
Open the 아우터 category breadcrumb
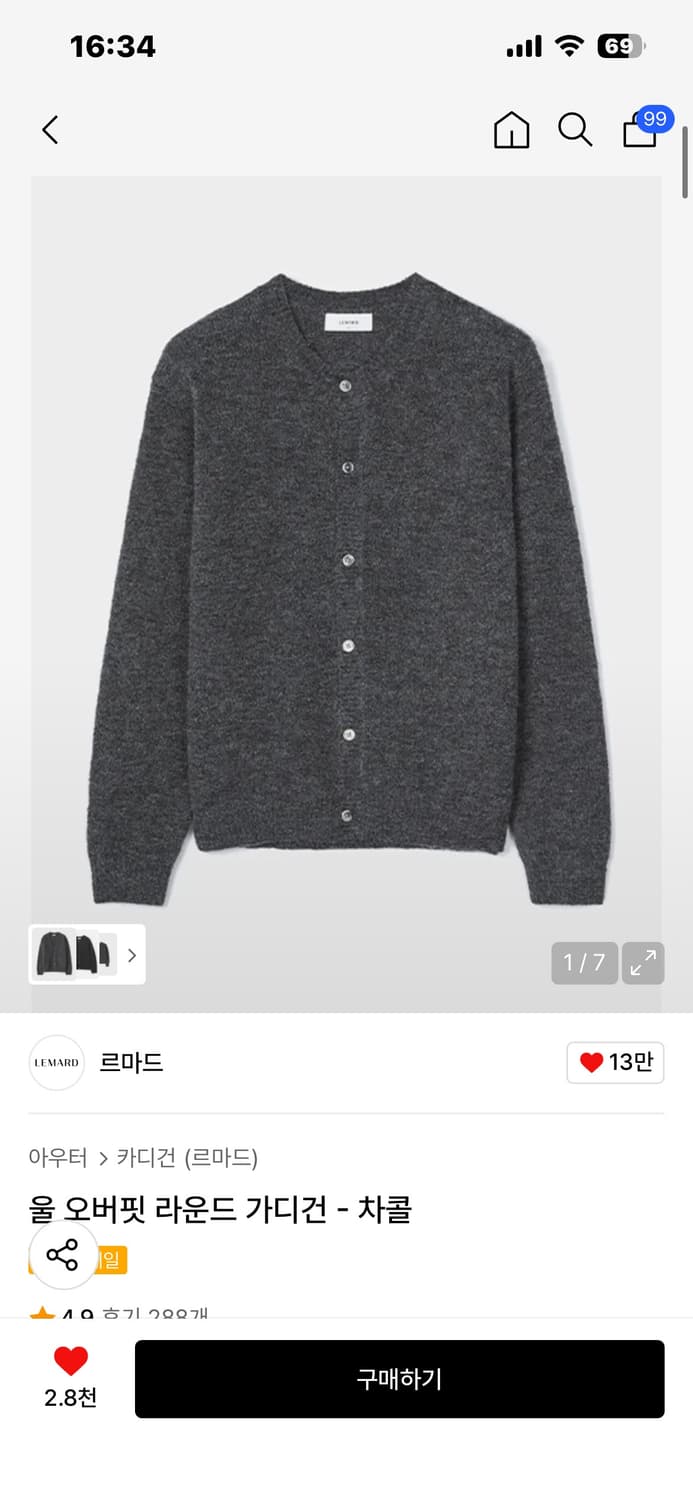click(x=58, y=1158)
